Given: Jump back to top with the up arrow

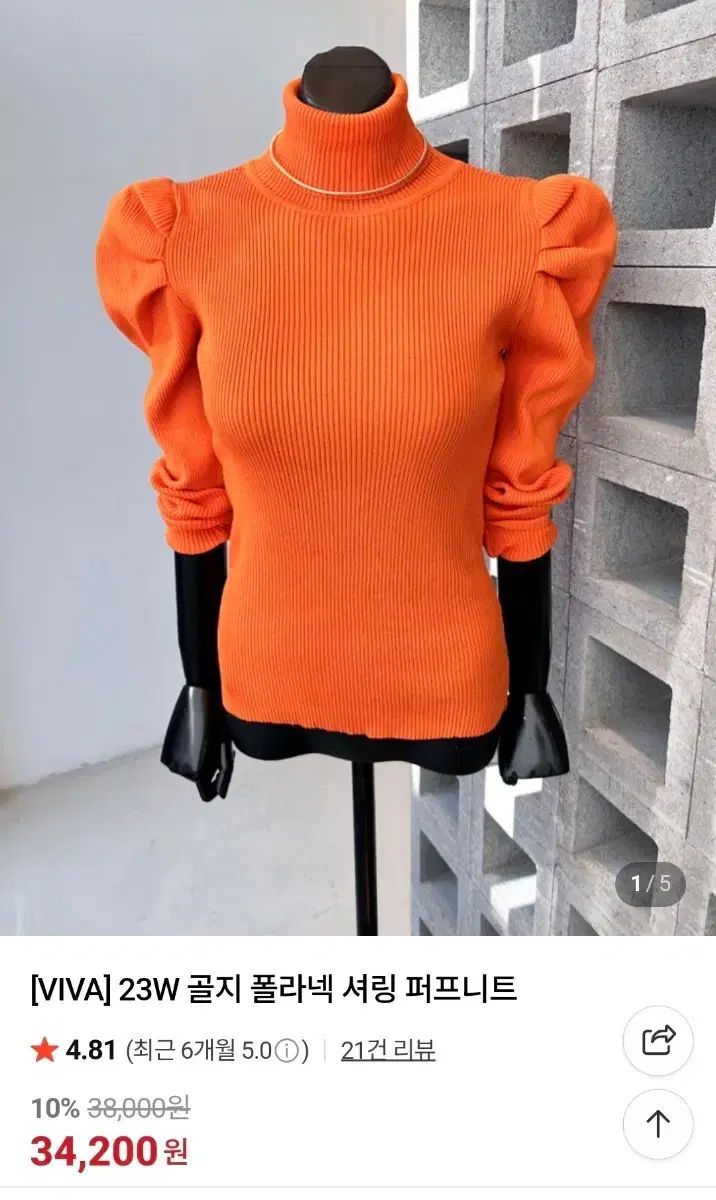Looking at the screenshot, I should coord(658,1124).
